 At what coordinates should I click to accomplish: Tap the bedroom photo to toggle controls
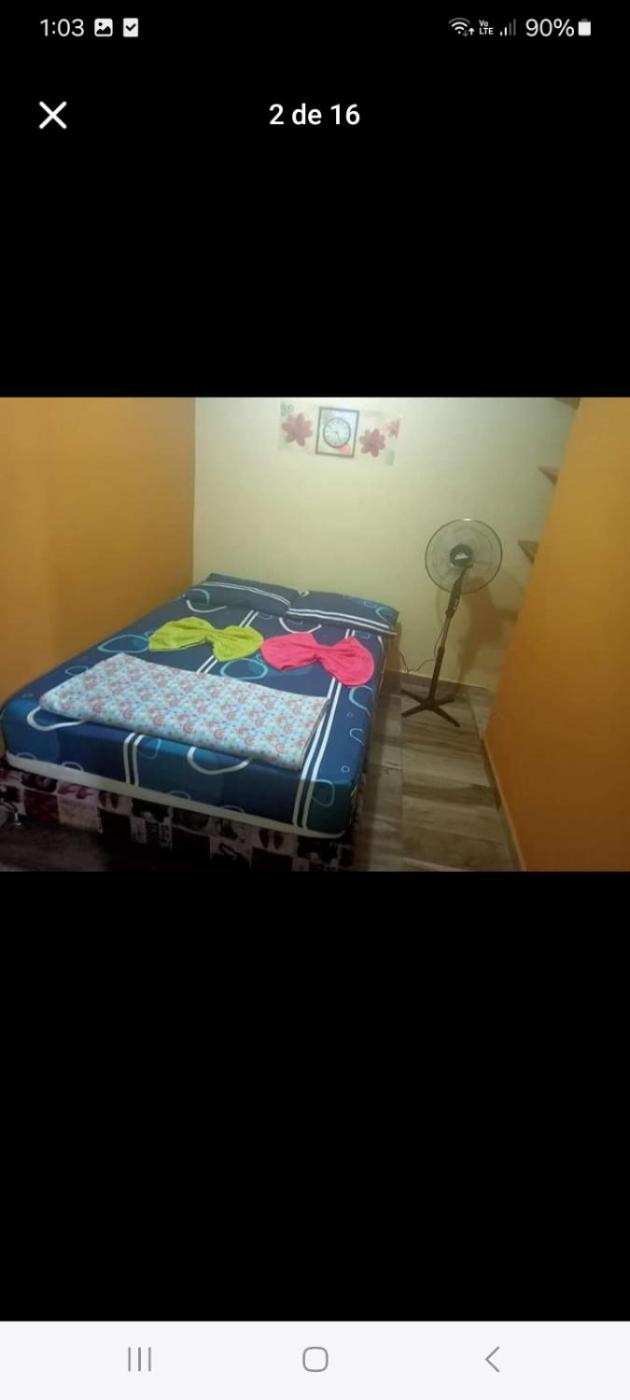(x=315, y=634)
